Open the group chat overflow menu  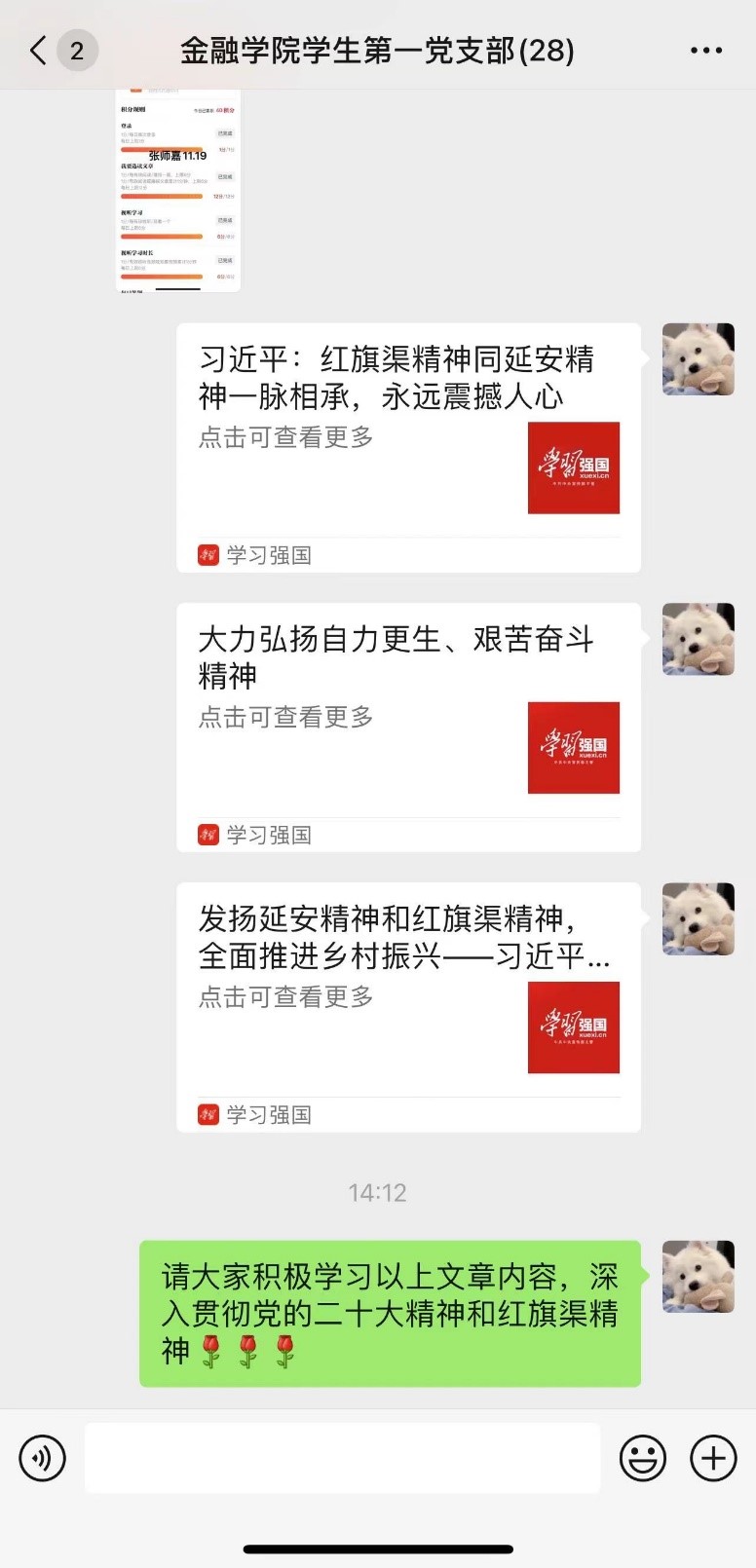tap(705, 51)
